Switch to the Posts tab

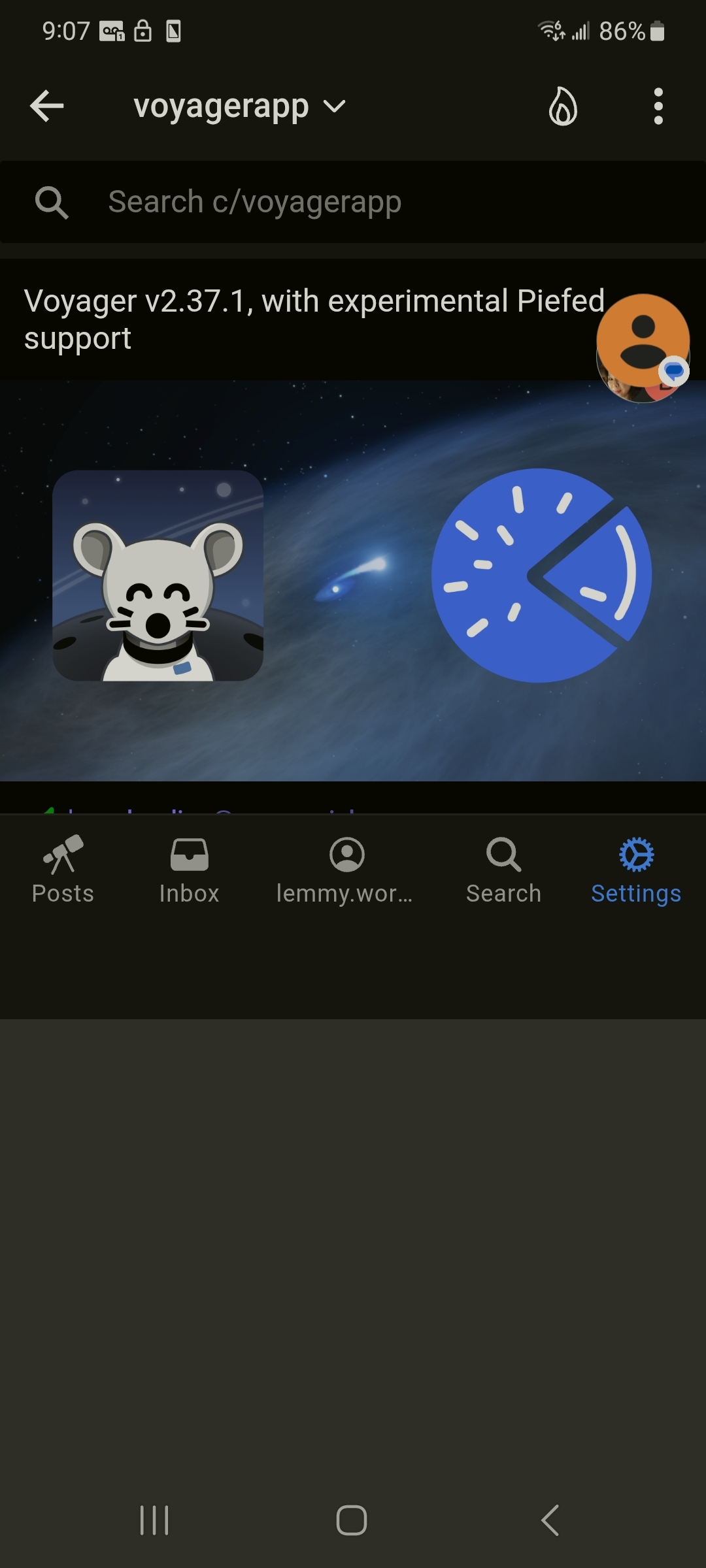coord(63,870)
